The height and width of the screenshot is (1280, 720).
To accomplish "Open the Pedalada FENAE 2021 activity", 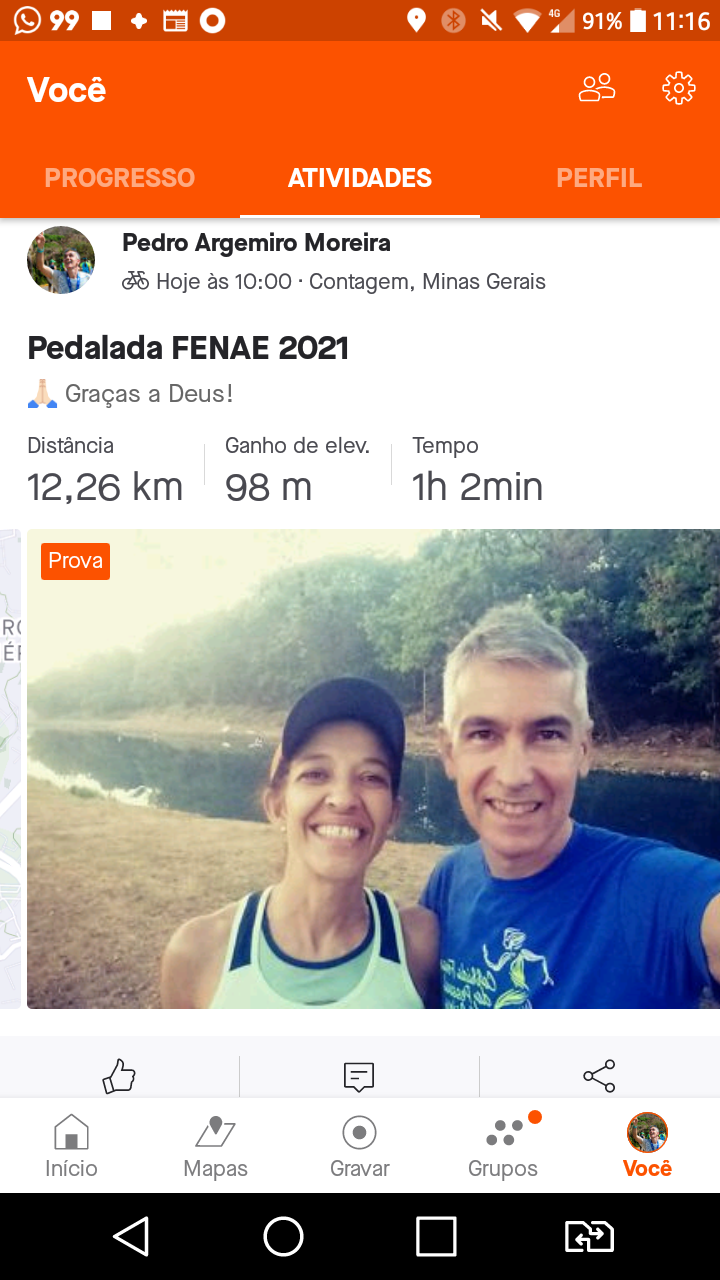I will (188, 348).
